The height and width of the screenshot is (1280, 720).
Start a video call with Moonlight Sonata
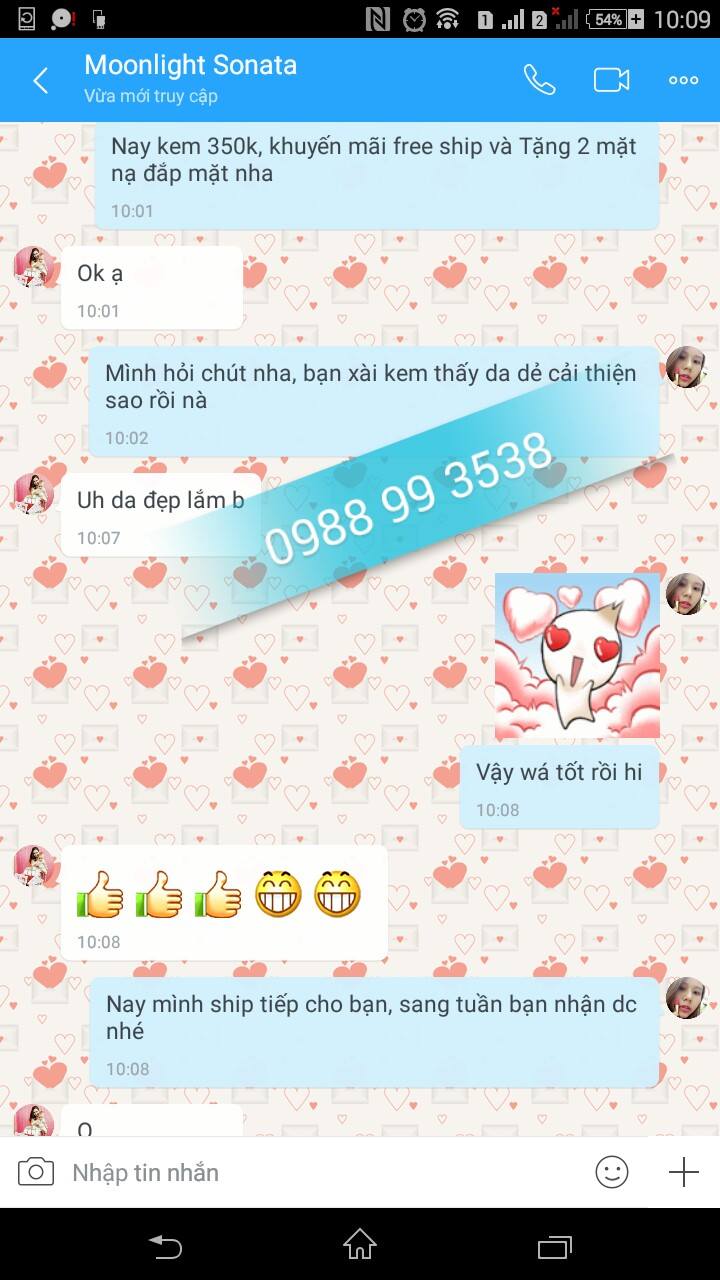pos(611,80)
